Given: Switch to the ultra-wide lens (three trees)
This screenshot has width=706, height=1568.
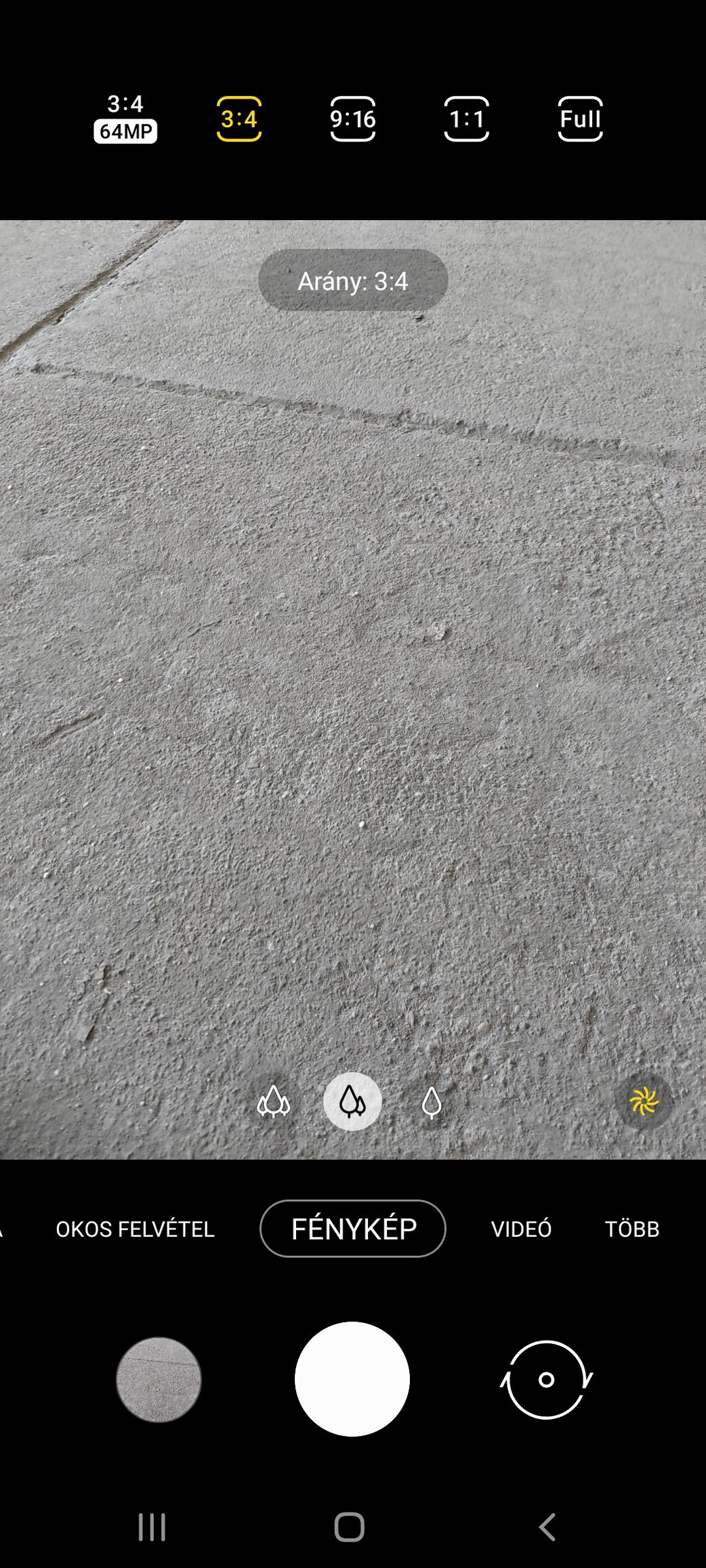Looking at the screenshot, I should 274,1101.
